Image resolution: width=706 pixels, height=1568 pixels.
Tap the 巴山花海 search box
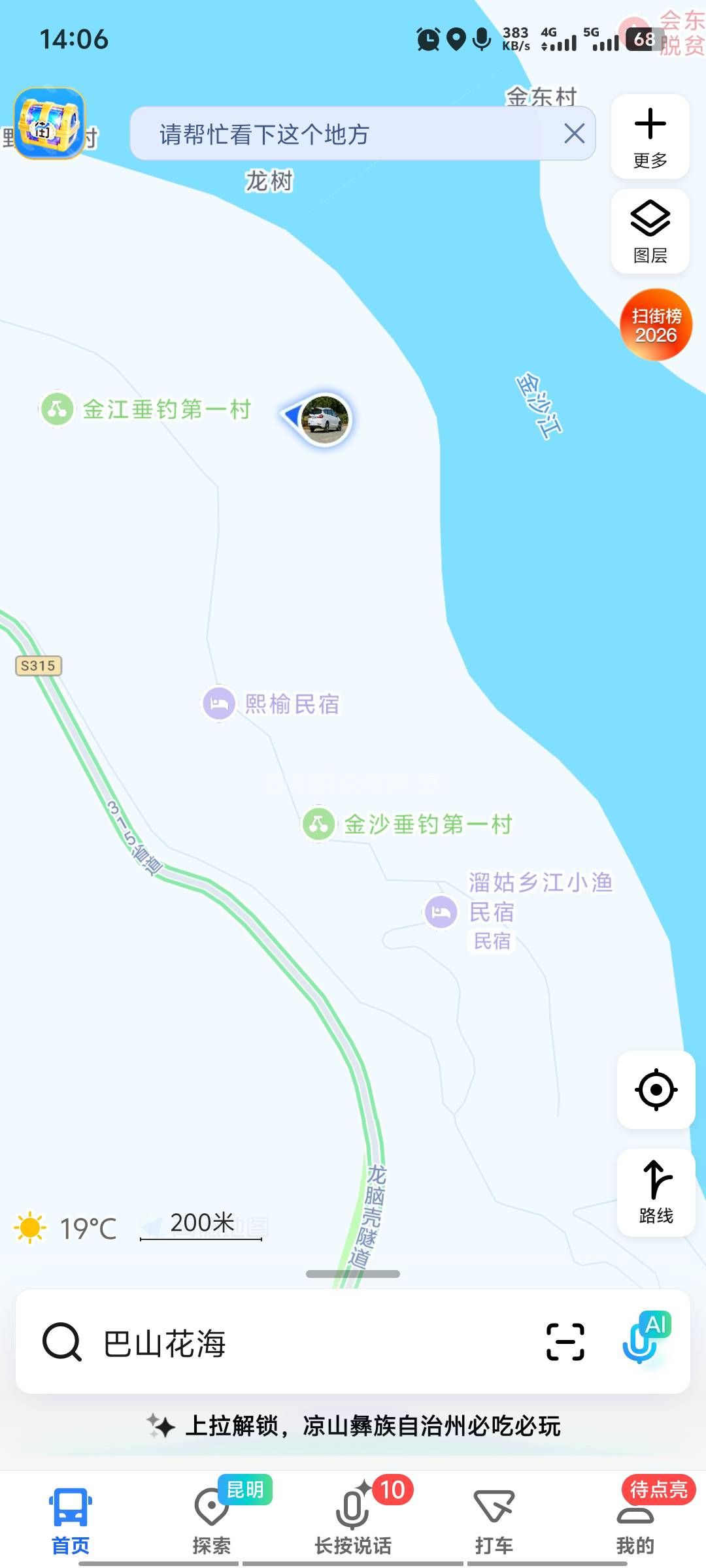pyautogui.click(x=294, y=1343)
